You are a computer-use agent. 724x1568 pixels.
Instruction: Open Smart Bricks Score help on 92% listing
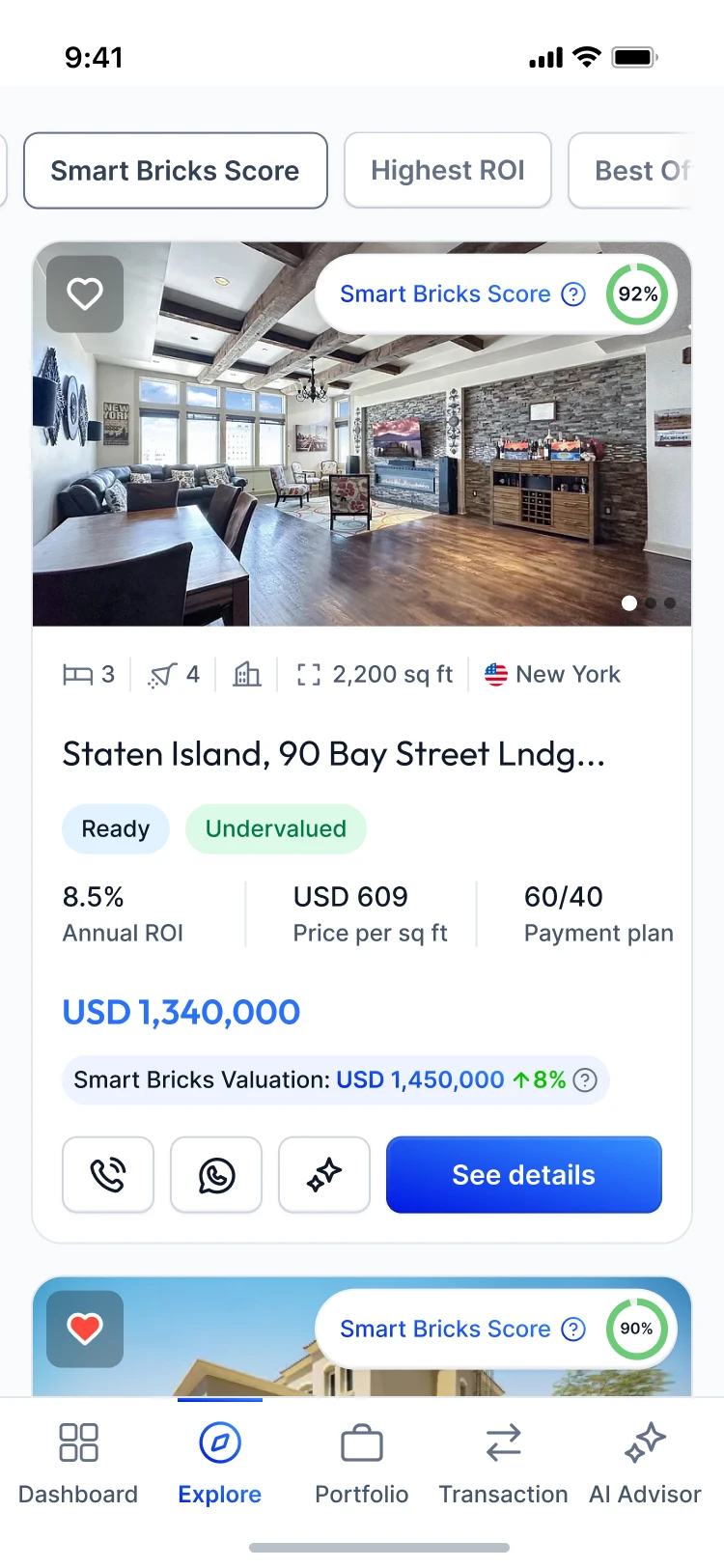573,294
